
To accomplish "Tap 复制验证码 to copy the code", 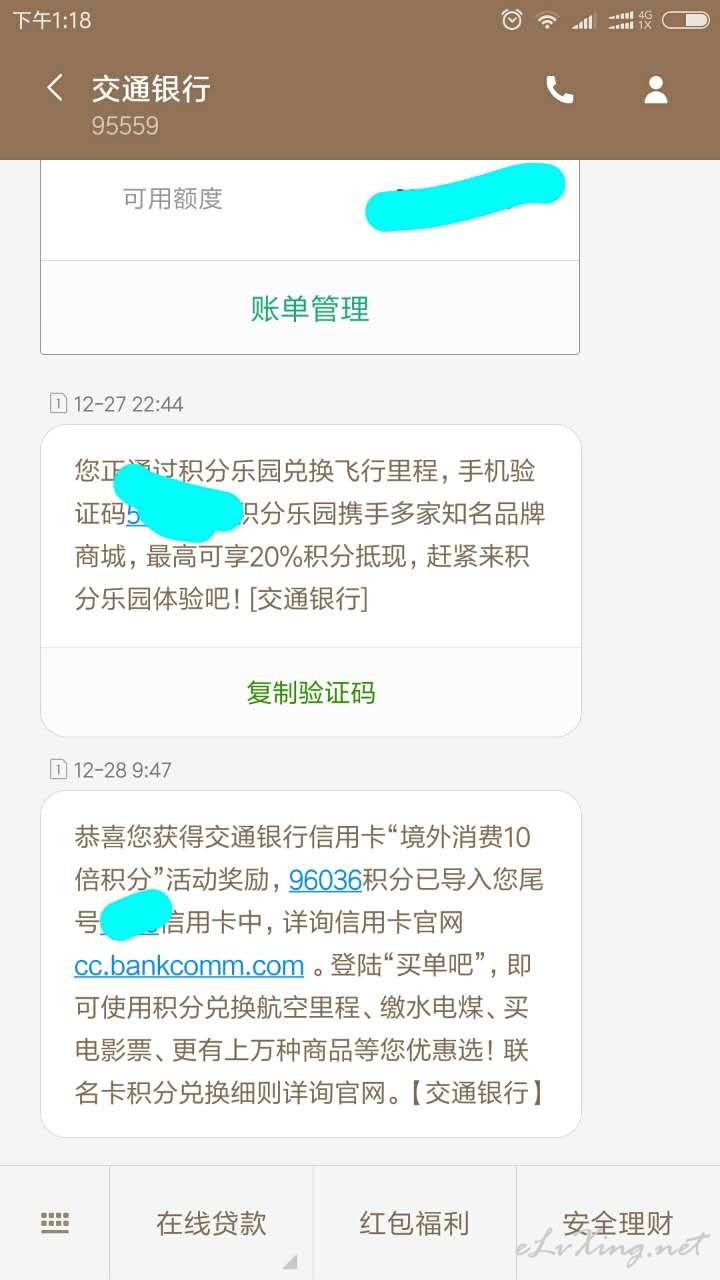I will click(x=311, y=692).
